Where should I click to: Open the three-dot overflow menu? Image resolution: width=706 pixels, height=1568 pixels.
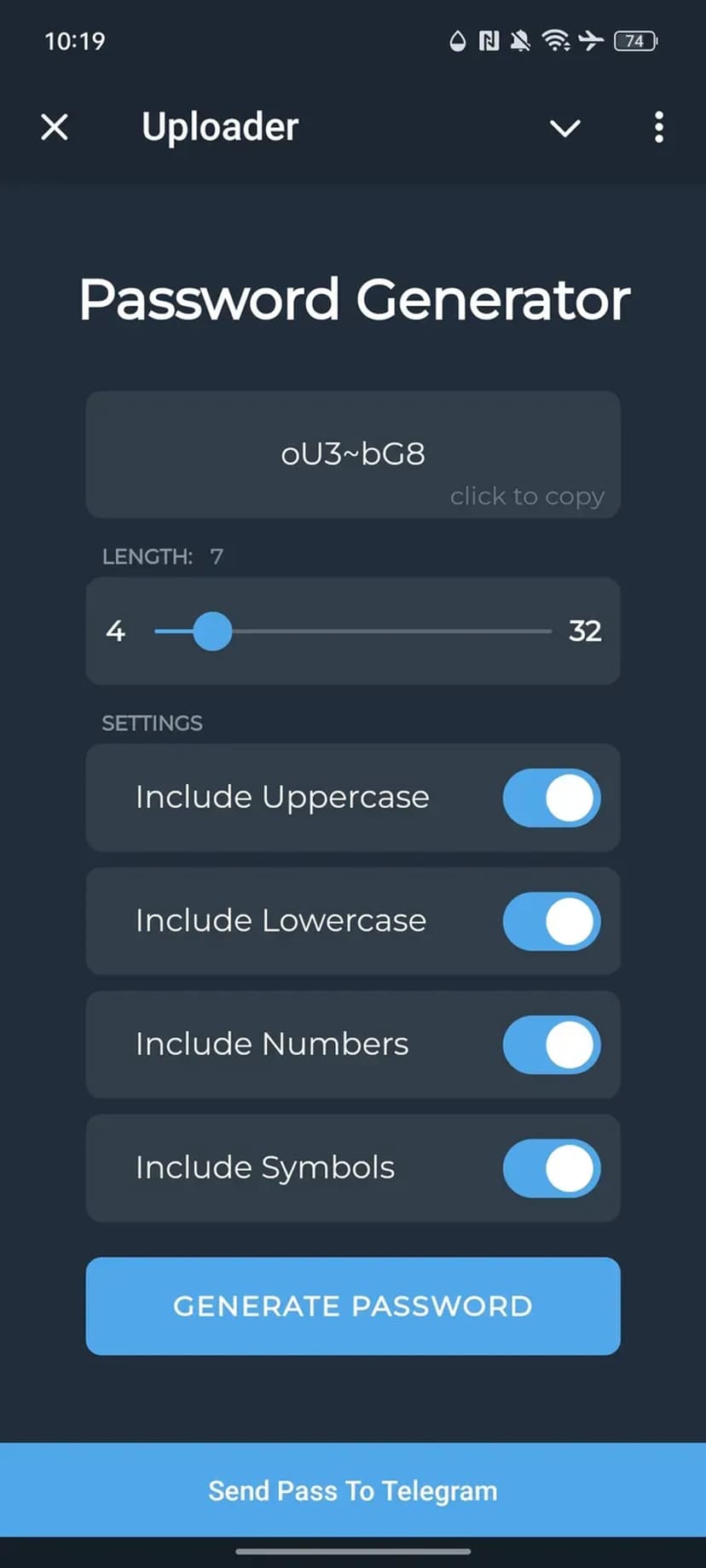[658, 128]
